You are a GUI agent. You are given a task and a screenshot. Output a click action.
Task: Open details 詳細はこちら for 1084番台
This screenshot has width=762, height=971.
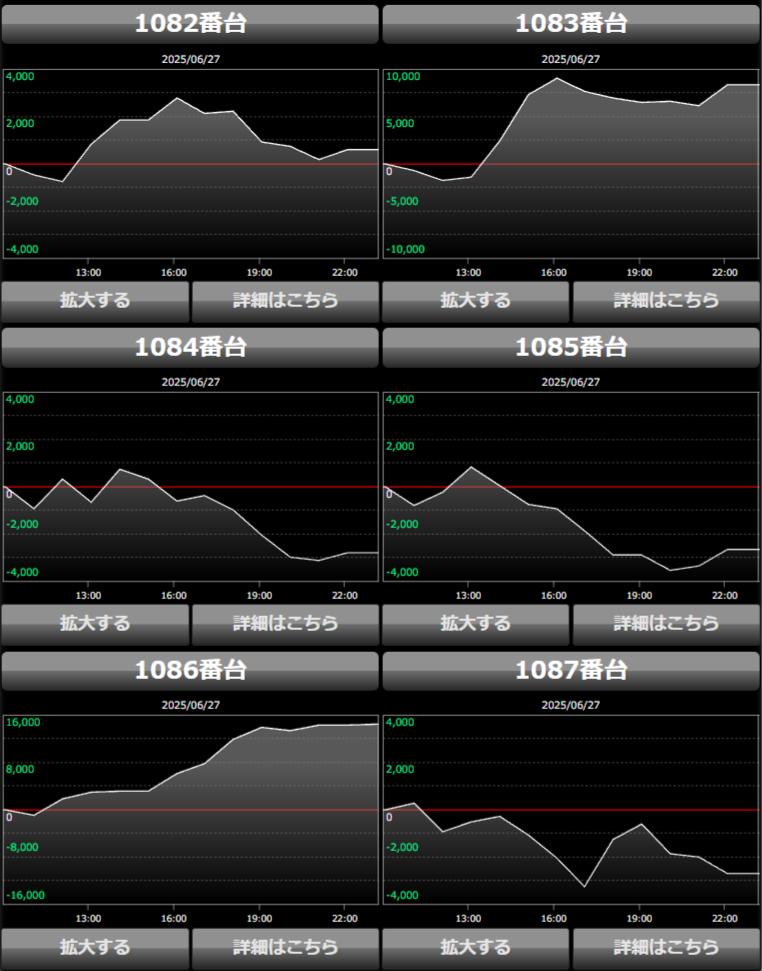285,623
